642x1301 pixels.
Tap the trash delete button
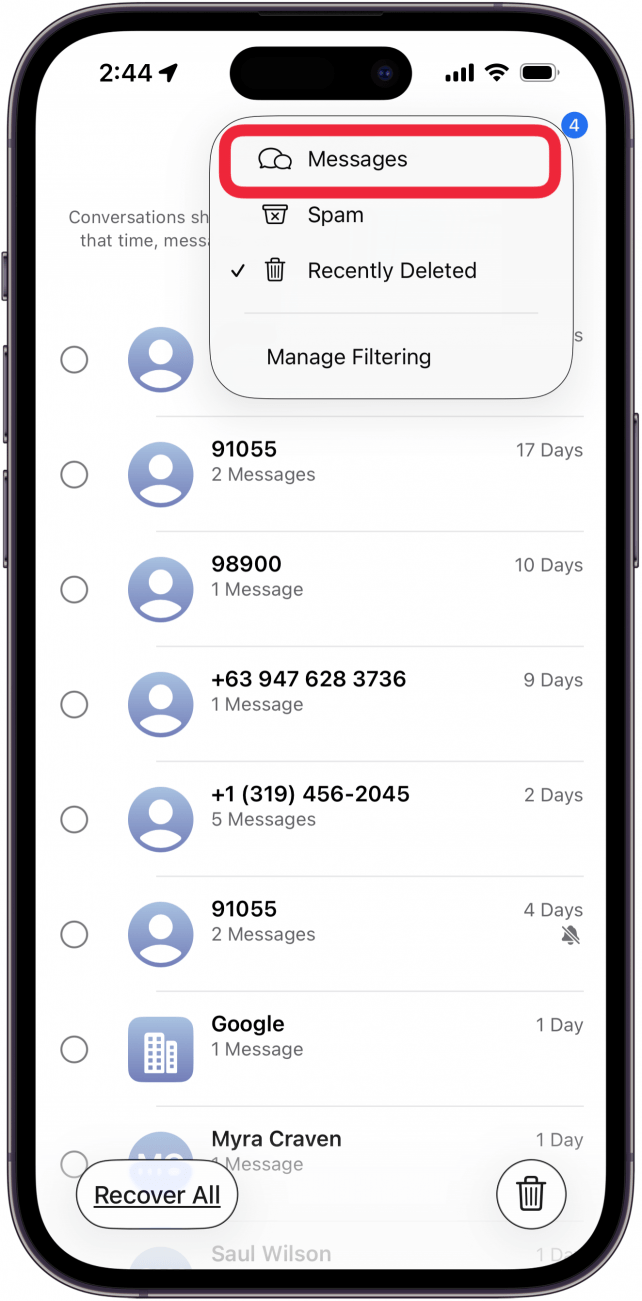coord(531,1193)
